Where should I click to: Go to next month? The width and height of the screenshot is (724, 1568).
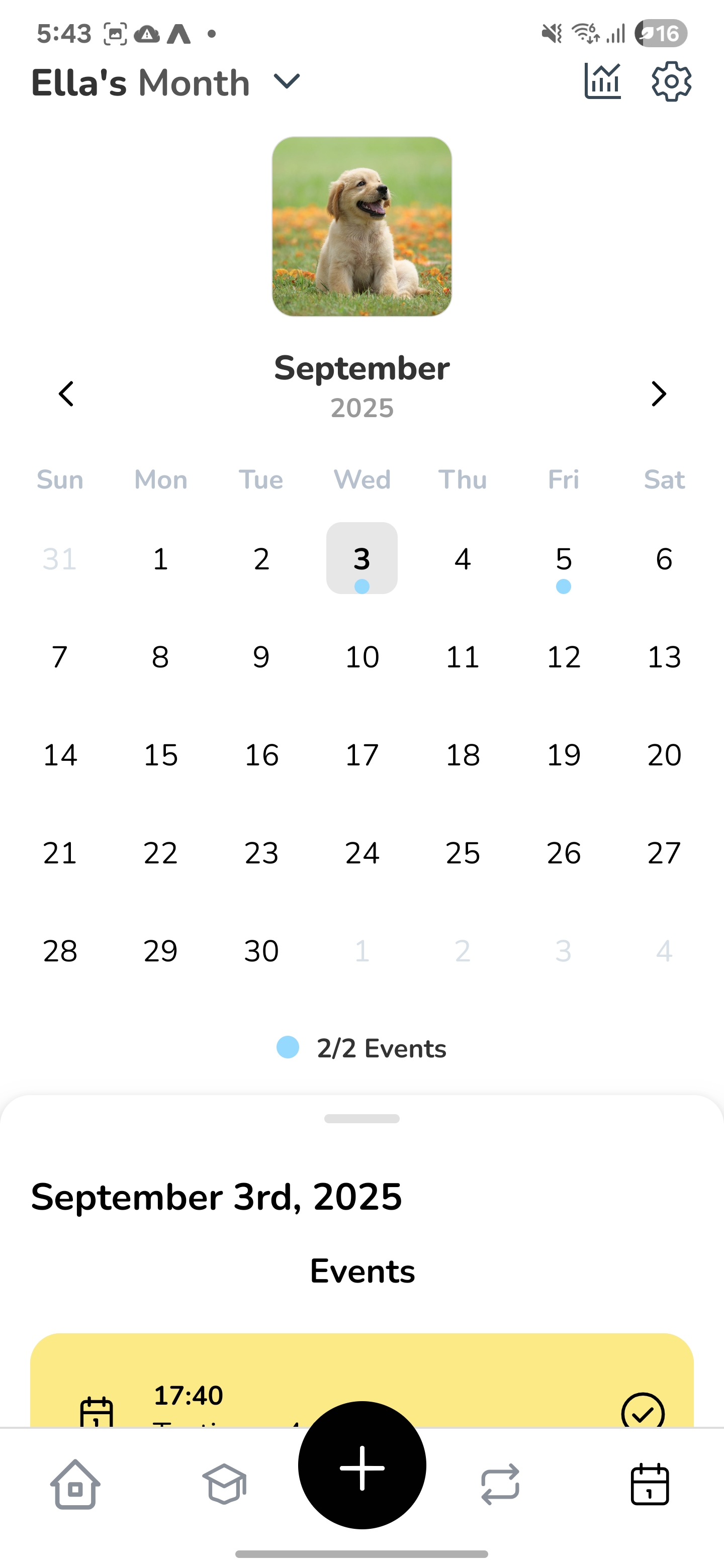[658, 394]
